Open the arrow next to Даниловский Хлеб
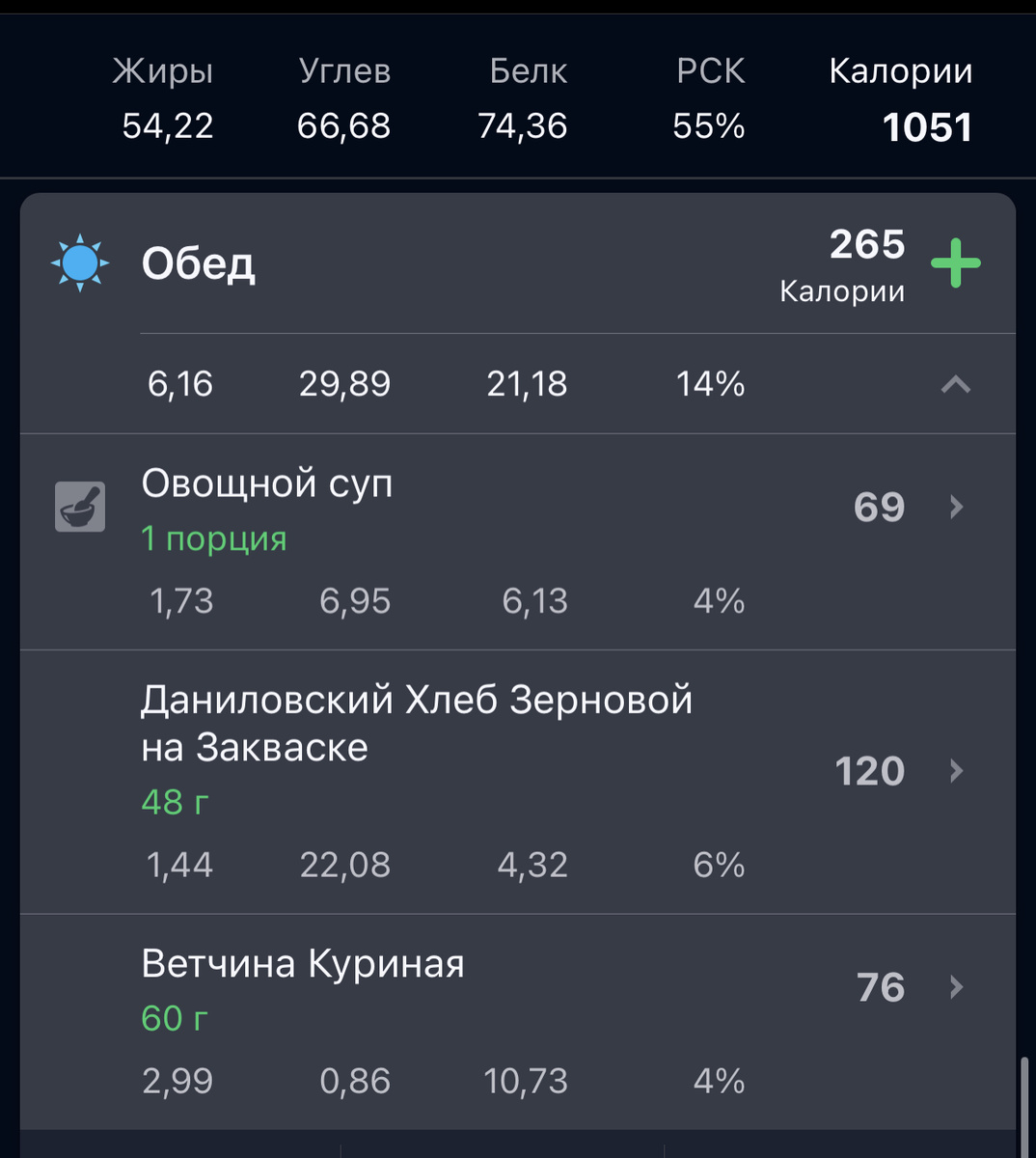The width and height of the screenshot is (1036, 1158). 955,770
